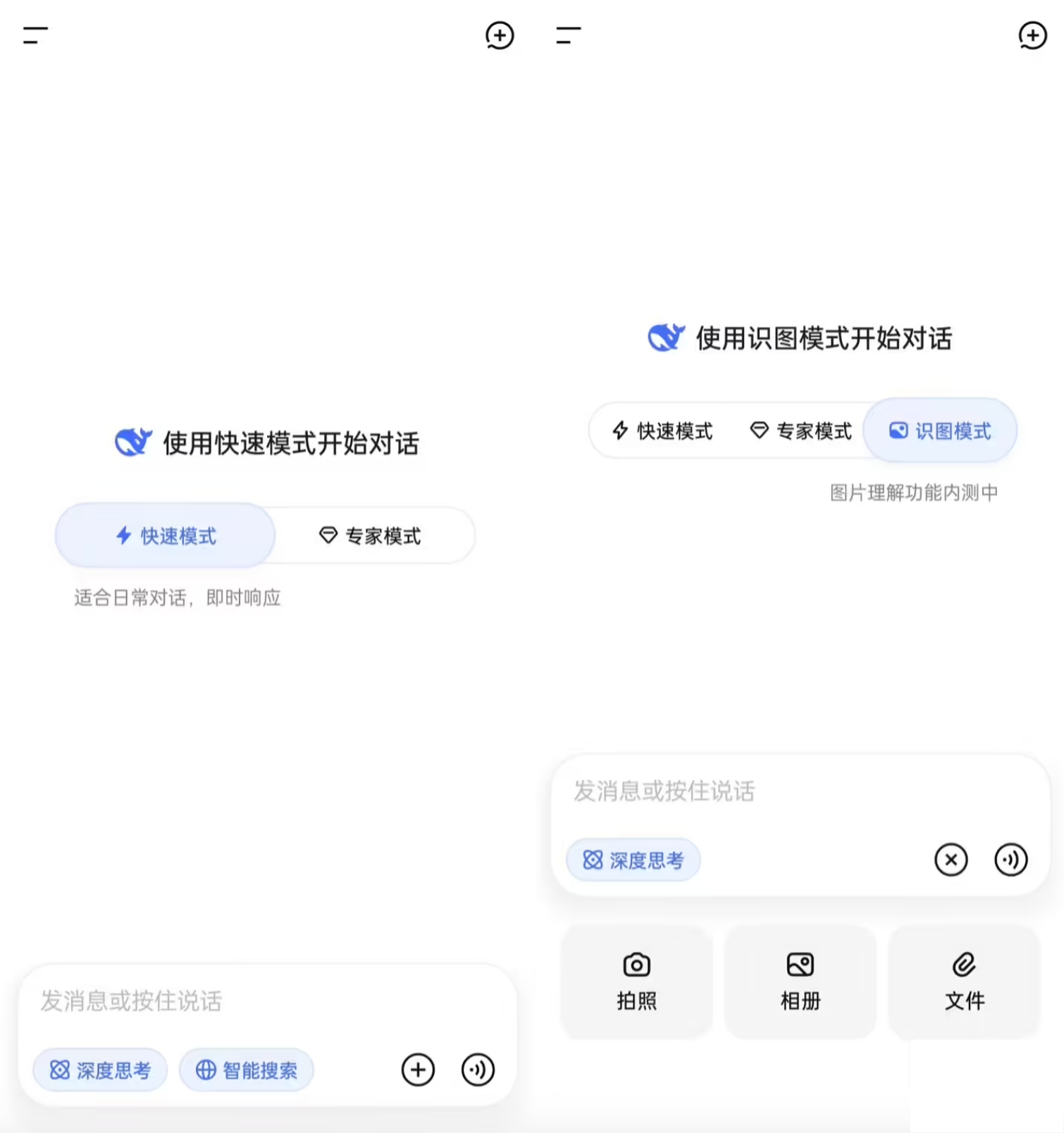Close the attachment panel with the X icon
The height and width of the screenshot is (1133, 1064).
coord(951,860)
